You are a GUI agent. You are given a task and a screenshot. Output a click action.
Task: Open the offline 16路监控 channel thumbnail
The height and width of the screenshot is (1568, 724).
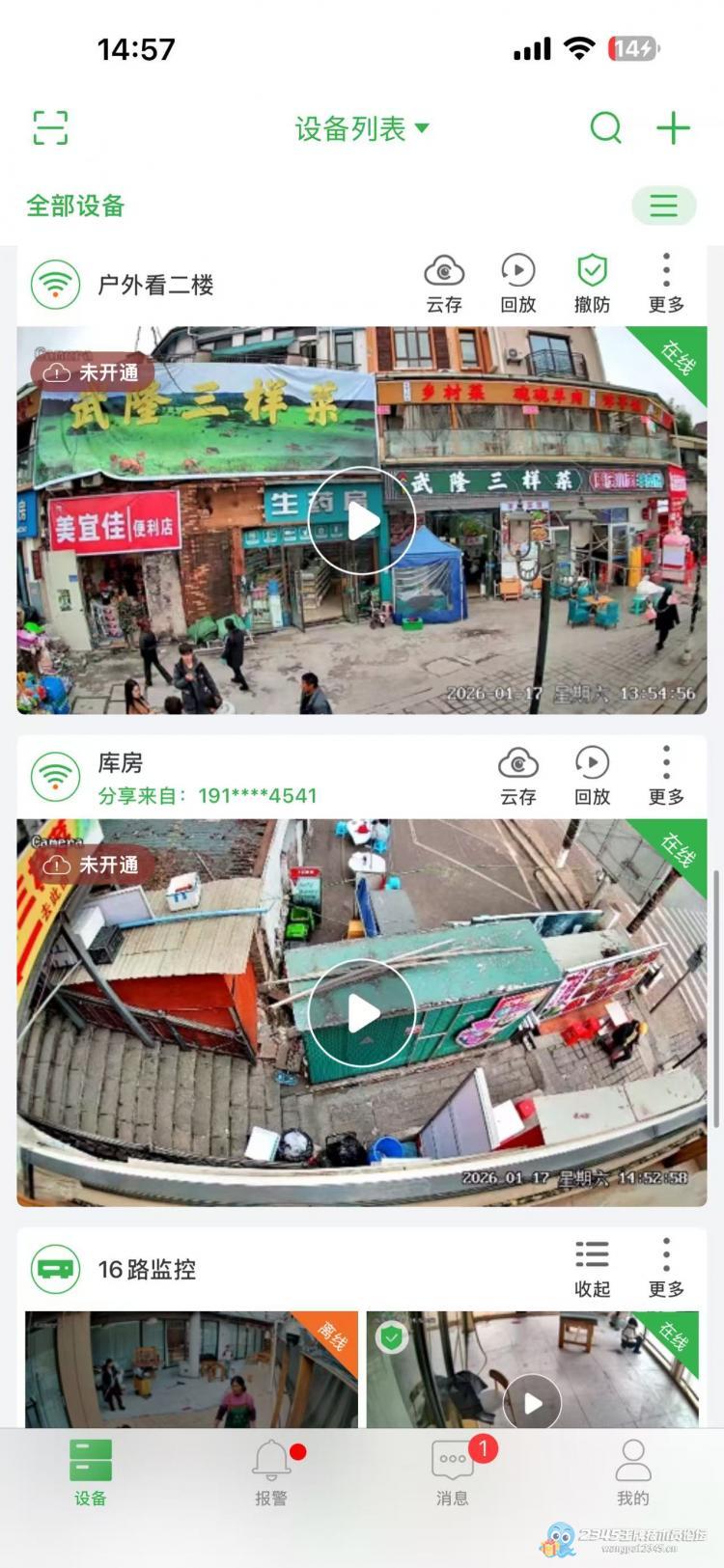(x=191, y=1368)
